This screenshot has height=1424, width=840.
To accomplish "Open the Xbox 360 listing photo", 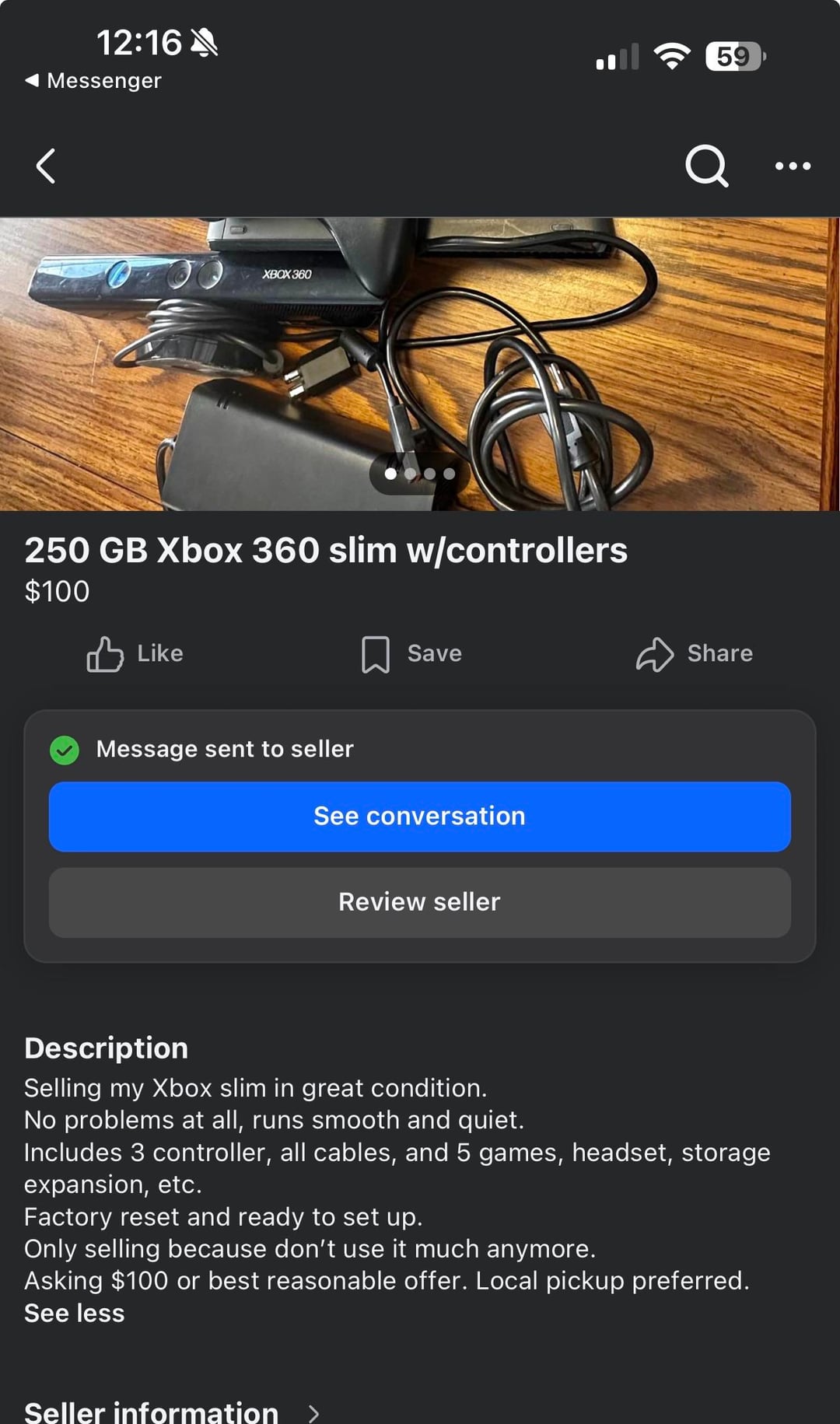I will tap(420, 363).
